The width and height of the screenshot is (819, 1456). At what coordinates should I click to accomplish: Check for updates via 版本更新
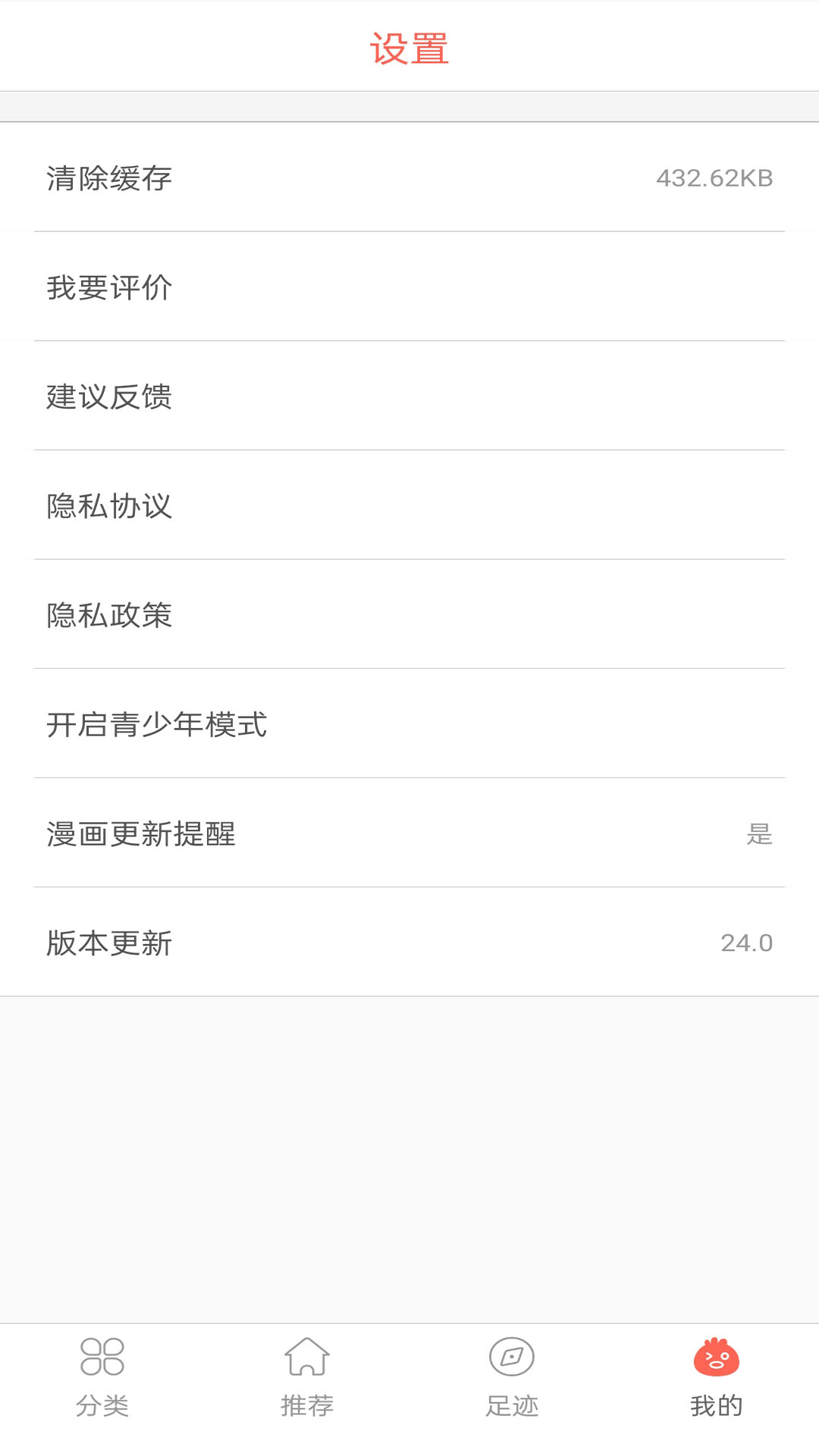[x=409, y=942]
